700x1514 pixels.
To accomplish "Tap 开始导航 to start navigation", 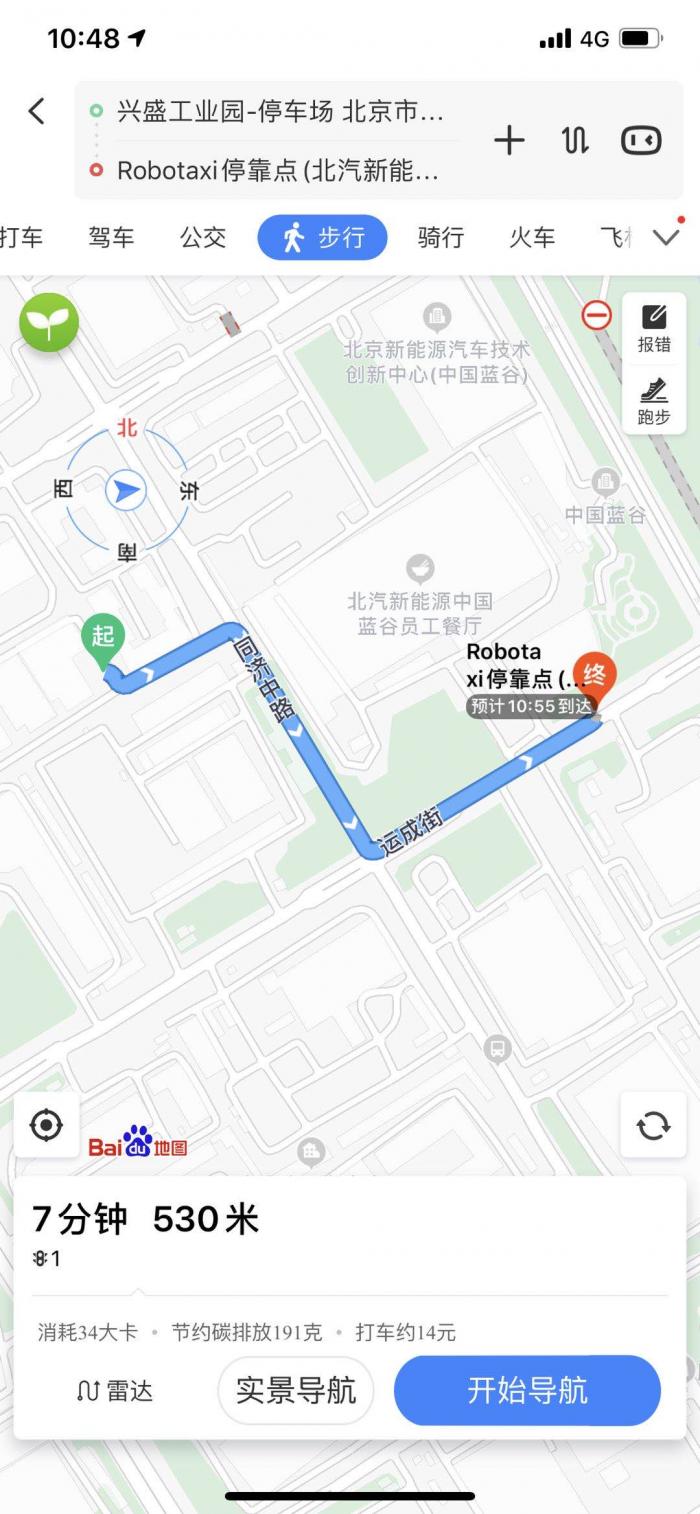I will tap(527, 1390).
